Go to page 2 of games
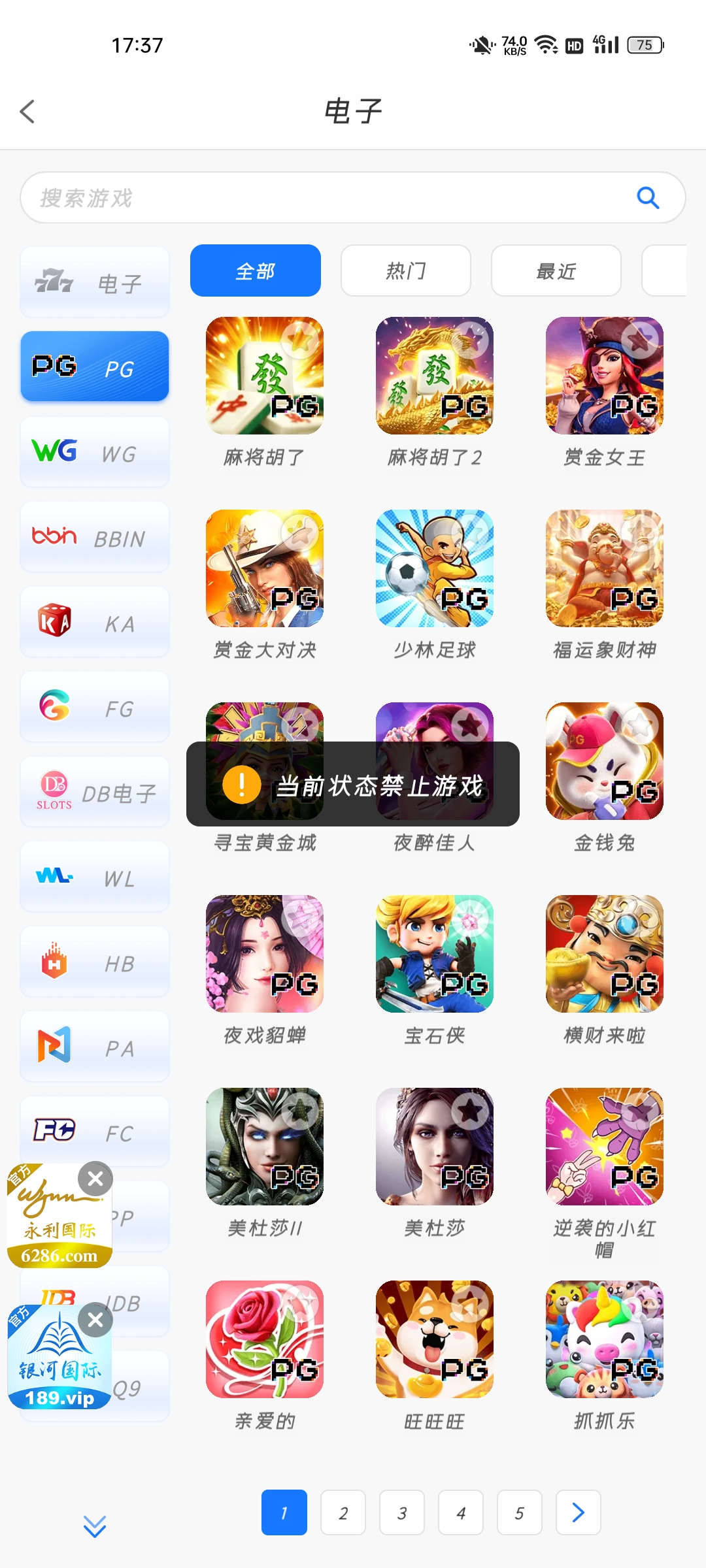Screen dimensions: 706x1568 (x=343, y=1512)
